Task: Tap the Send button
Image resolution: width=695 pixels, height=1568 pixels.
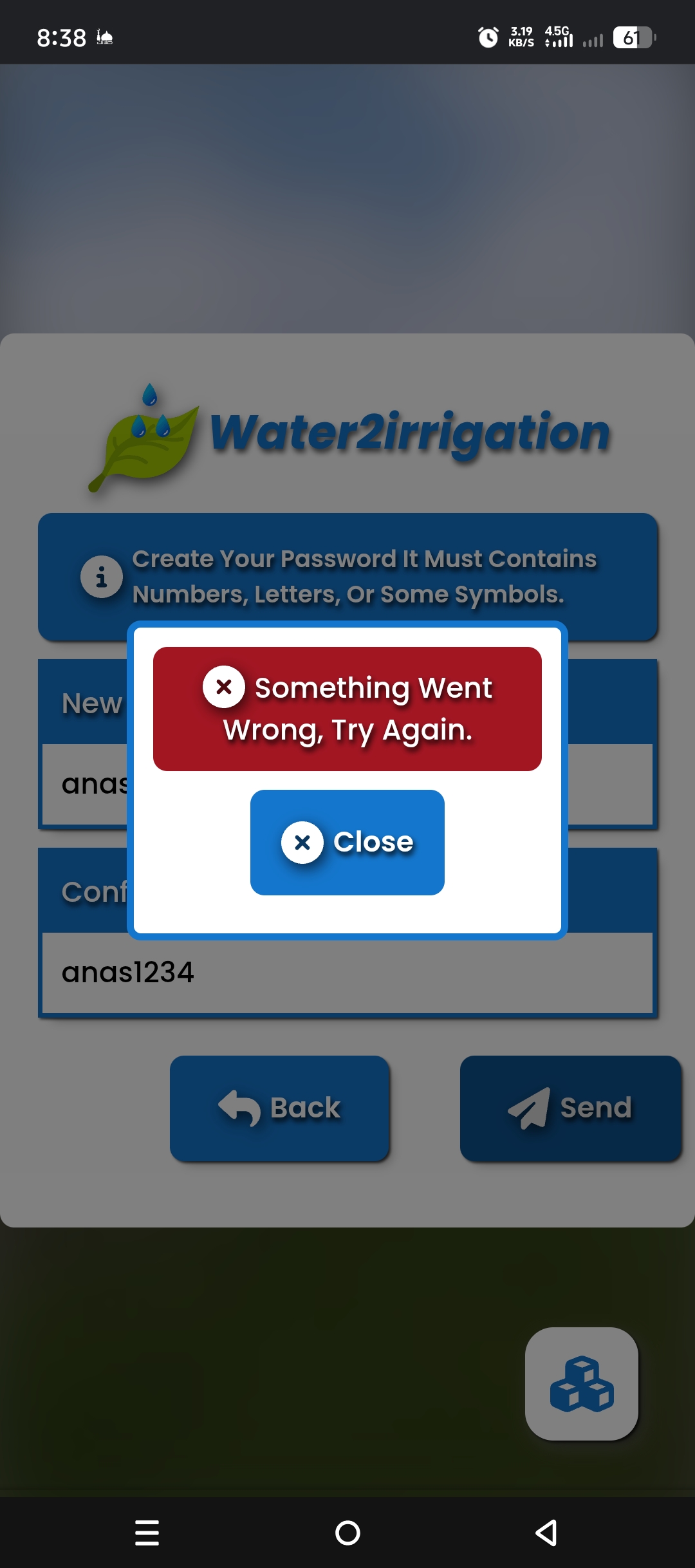Action: click(x=570, y=1108)
